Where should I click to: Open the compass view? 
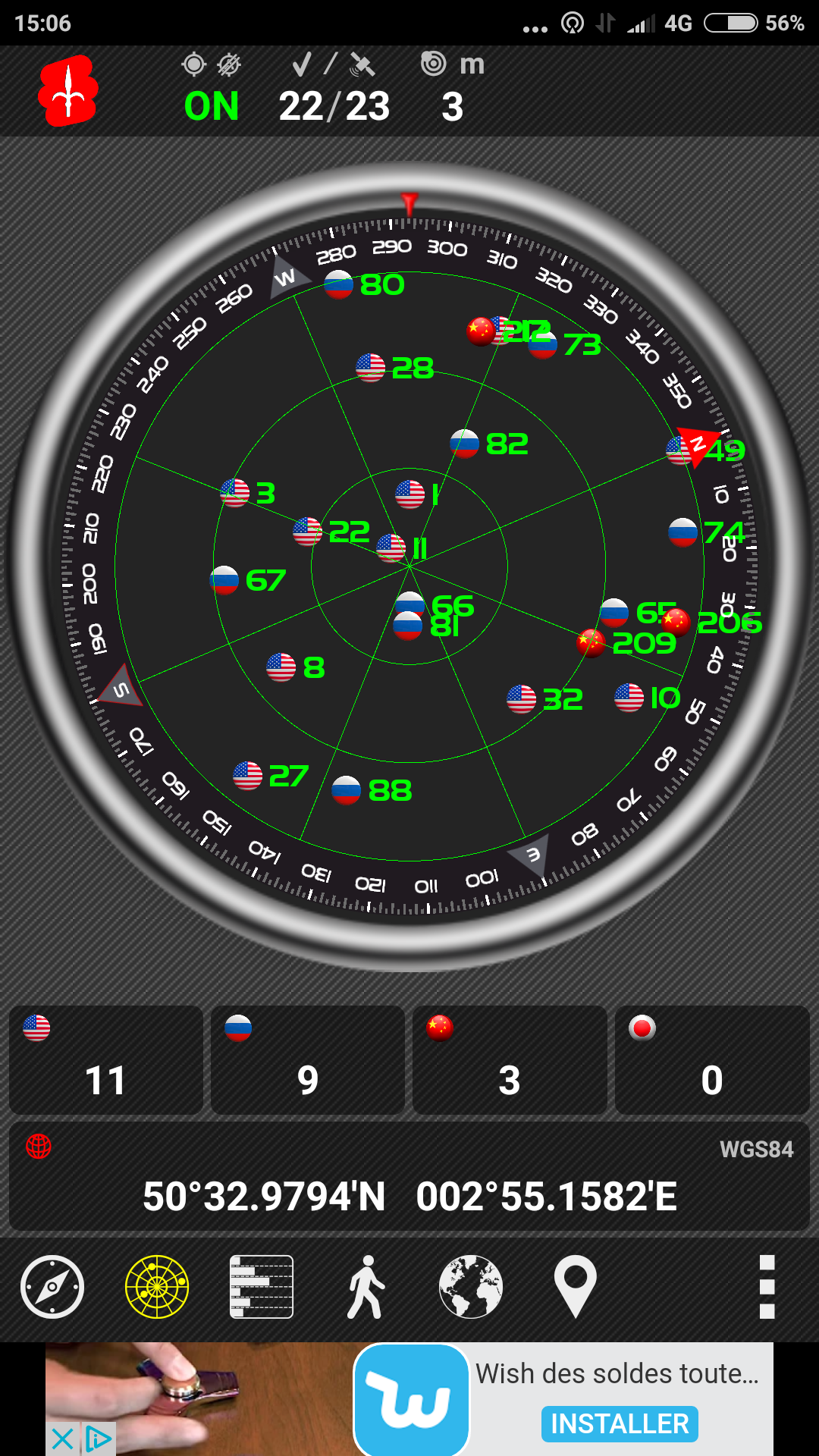[x=52, y=1287]
